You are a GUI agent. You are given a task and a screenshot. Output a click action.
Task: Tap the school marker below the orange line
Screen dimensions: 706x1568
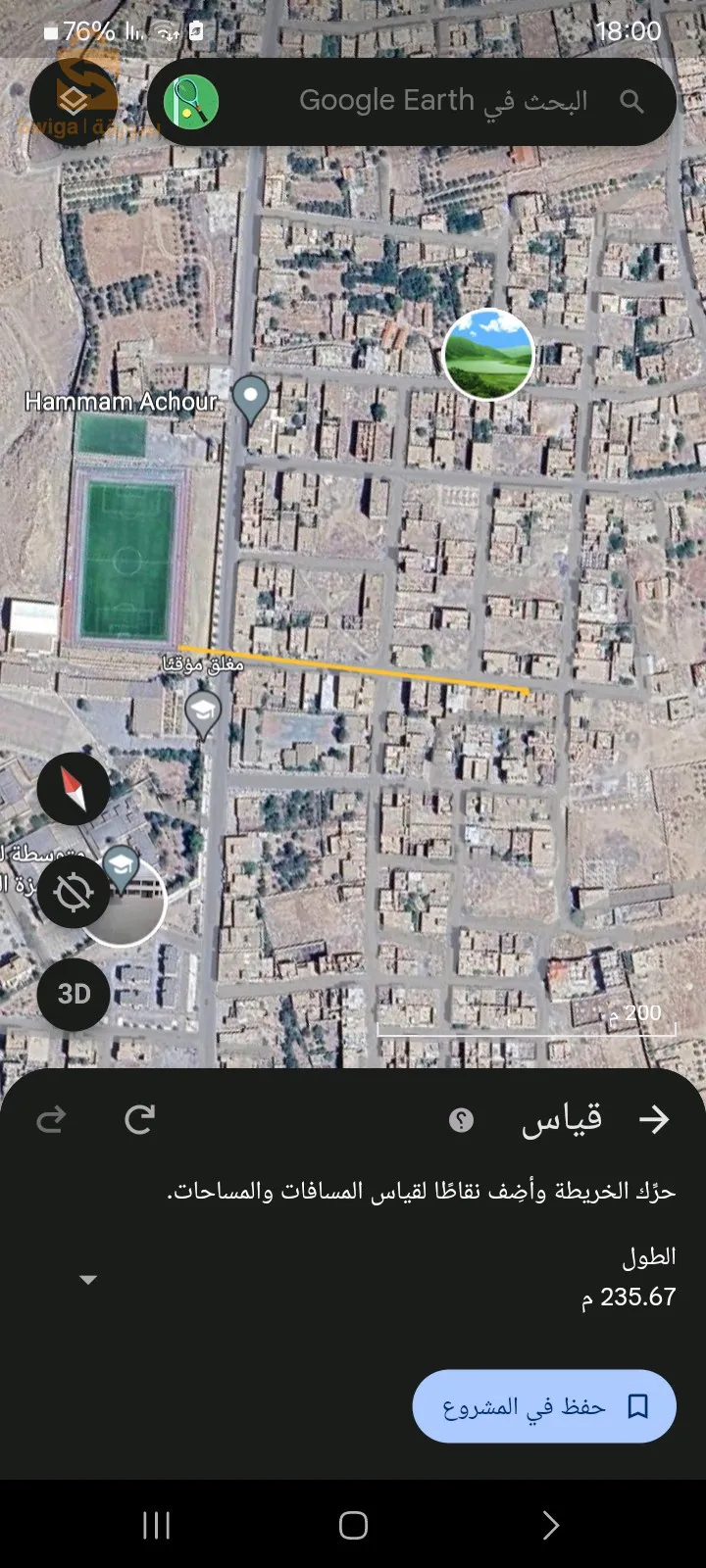pos(203,715)
